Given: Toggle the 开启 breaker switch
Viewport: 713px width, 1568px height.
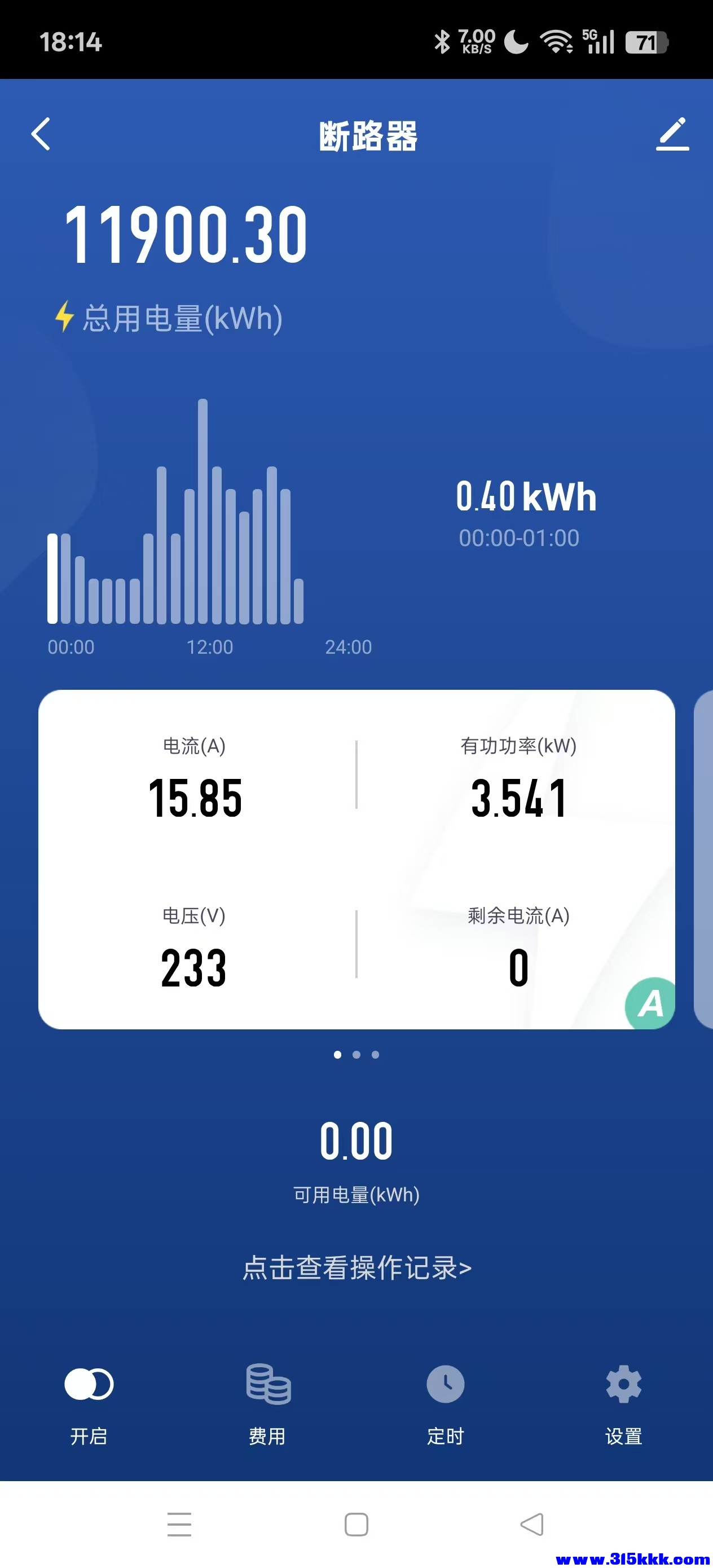Looking at the screenshot, I should pos(89,1383).
